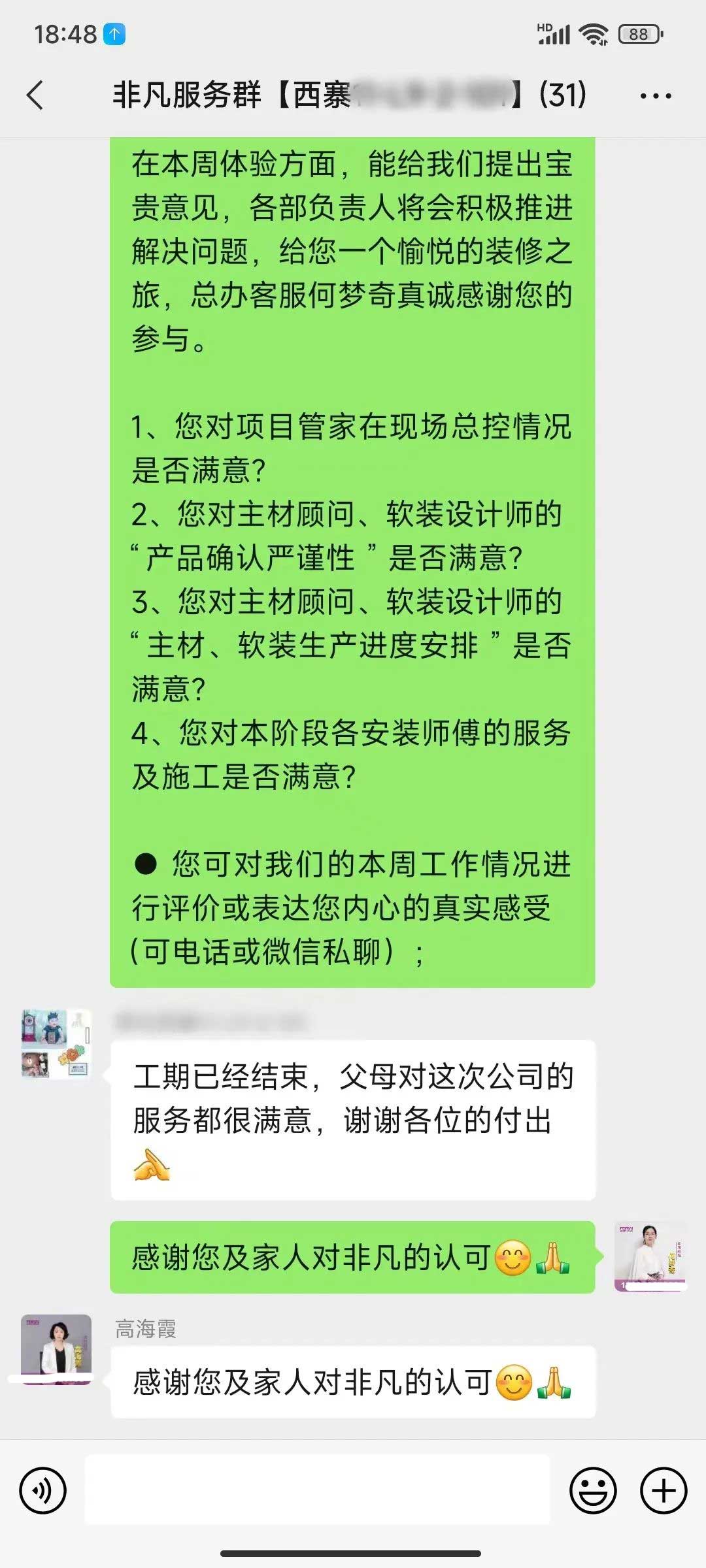Screen dimensions: 706x1568
Task: Open my own avatar beside the green reply
Action: [x=650, y=1256]
